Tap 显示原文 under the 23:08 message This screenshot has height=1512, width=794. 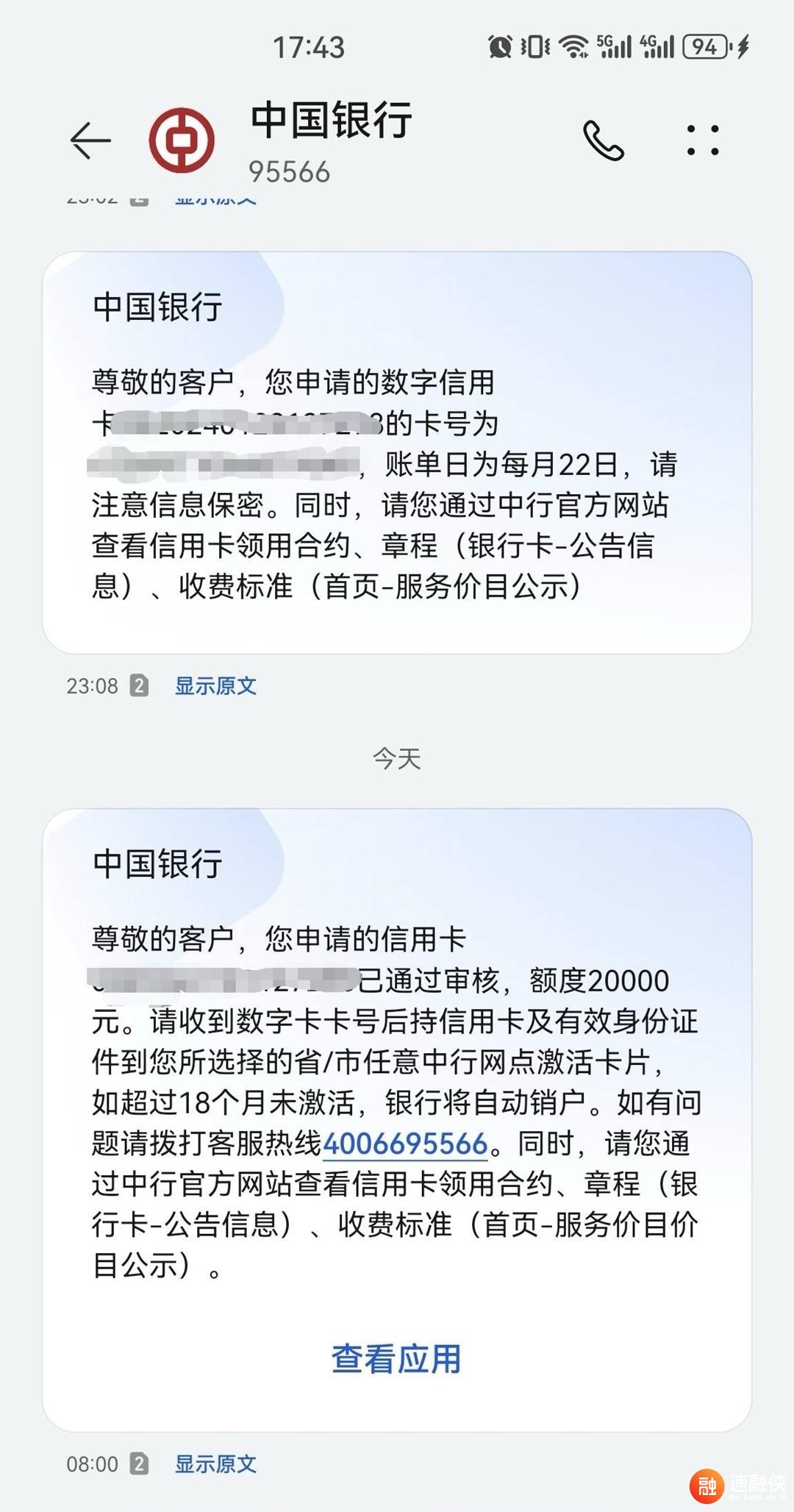pyautogui.click(x=215, y=686)
